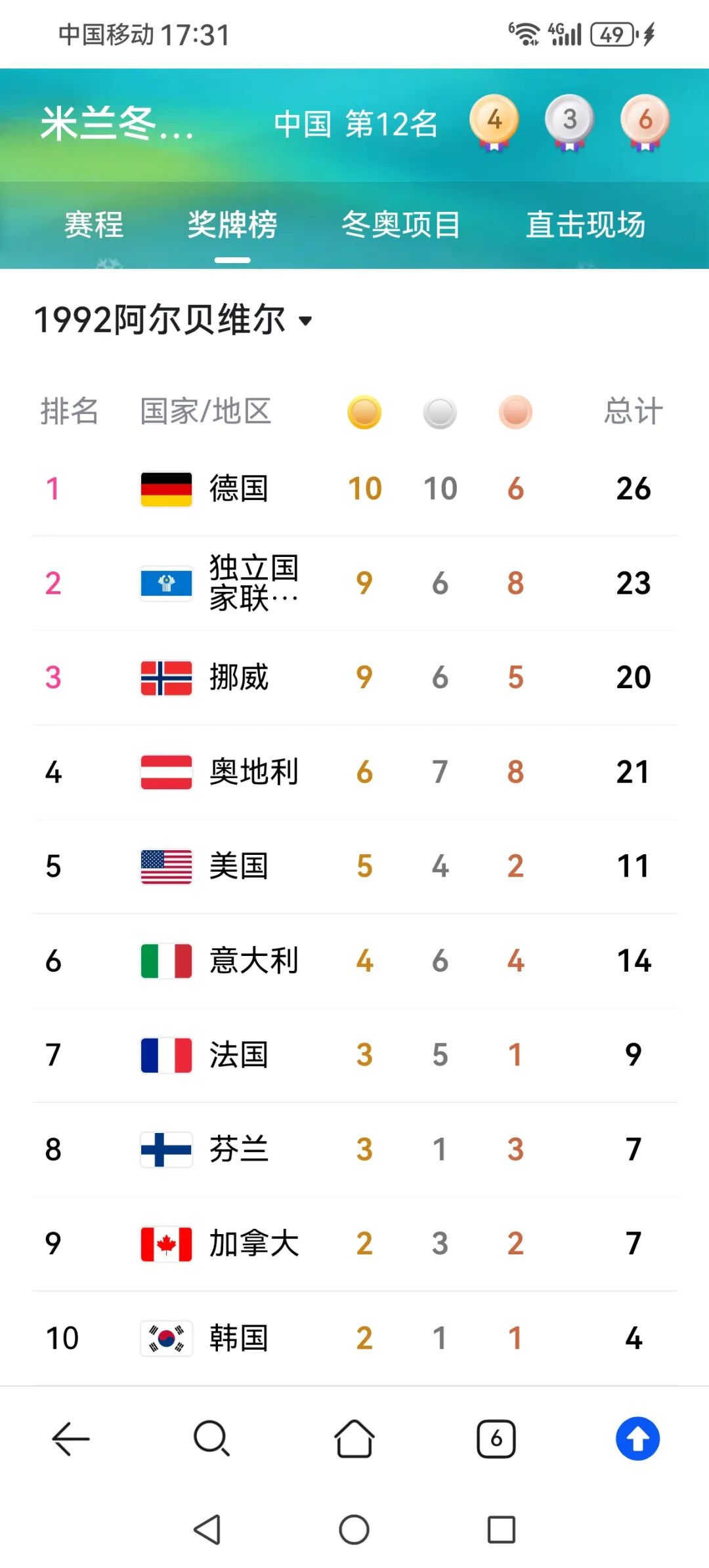Select the 奖牌榜 tab
This screenshot has height=1568, width=709.
click(x=232, y=225)
